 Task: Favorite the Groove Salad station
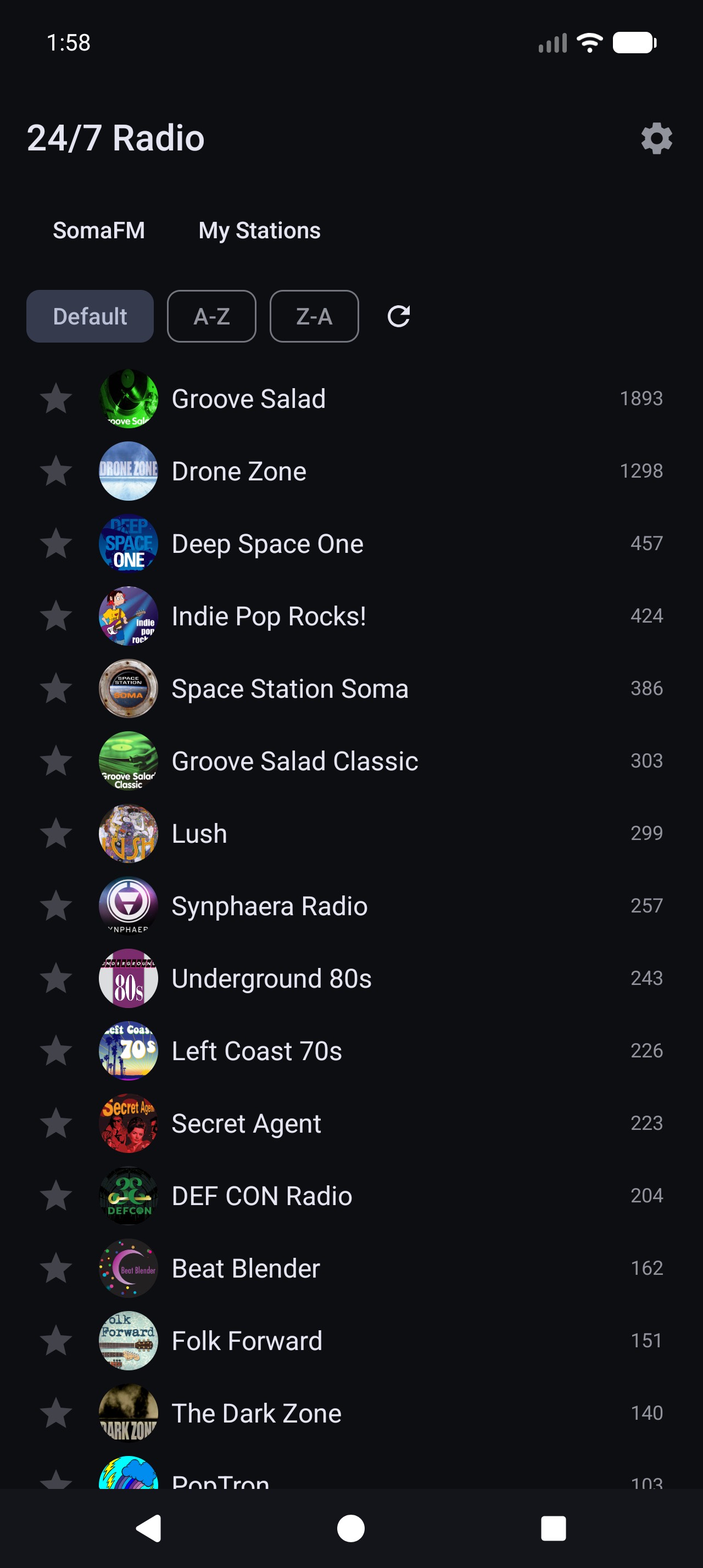(x=55, y=399)
